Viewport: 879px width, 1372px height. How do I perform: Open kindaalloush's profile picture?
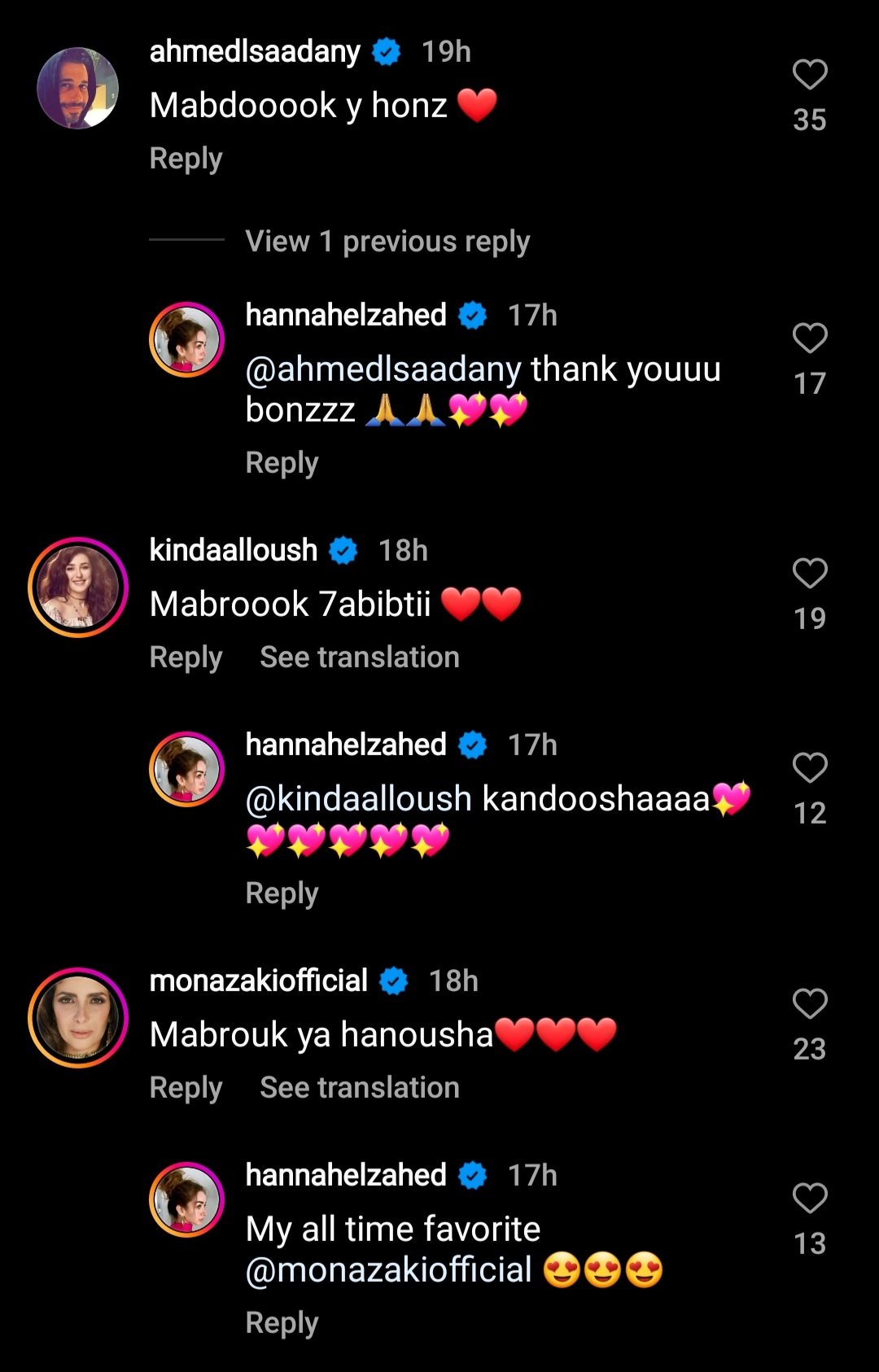click(x=78, y=588)
